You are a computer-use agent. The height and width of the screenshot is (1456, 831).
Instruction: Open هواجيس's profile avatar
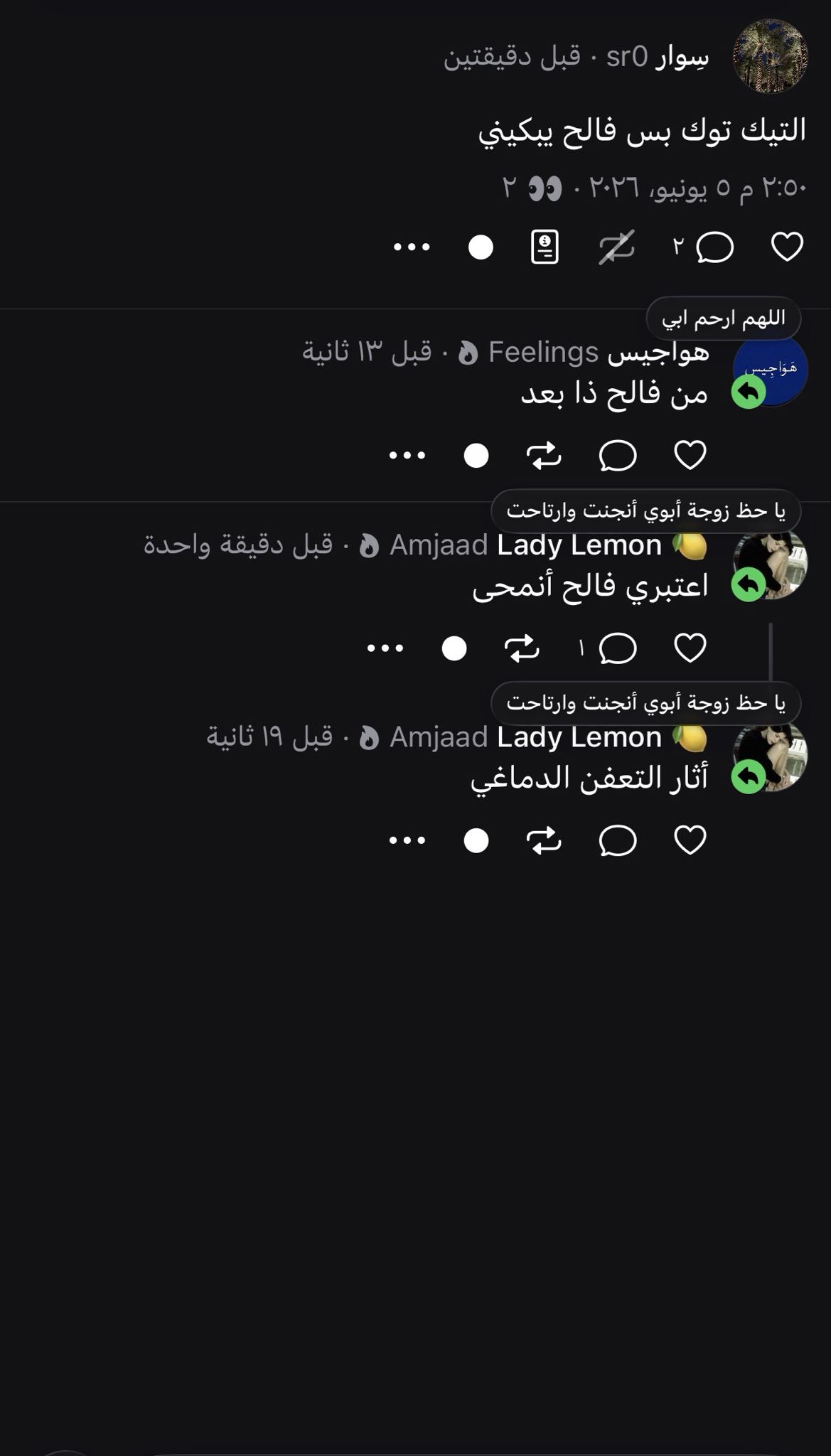pos(771,371)
